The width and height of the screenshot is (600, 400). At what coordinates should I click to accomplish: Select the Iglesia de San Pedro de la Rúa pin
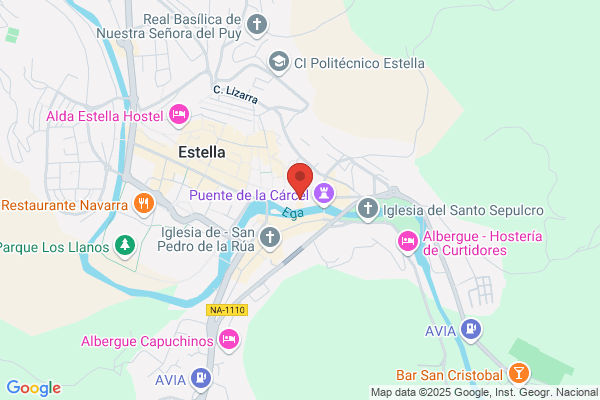(270, 238)
